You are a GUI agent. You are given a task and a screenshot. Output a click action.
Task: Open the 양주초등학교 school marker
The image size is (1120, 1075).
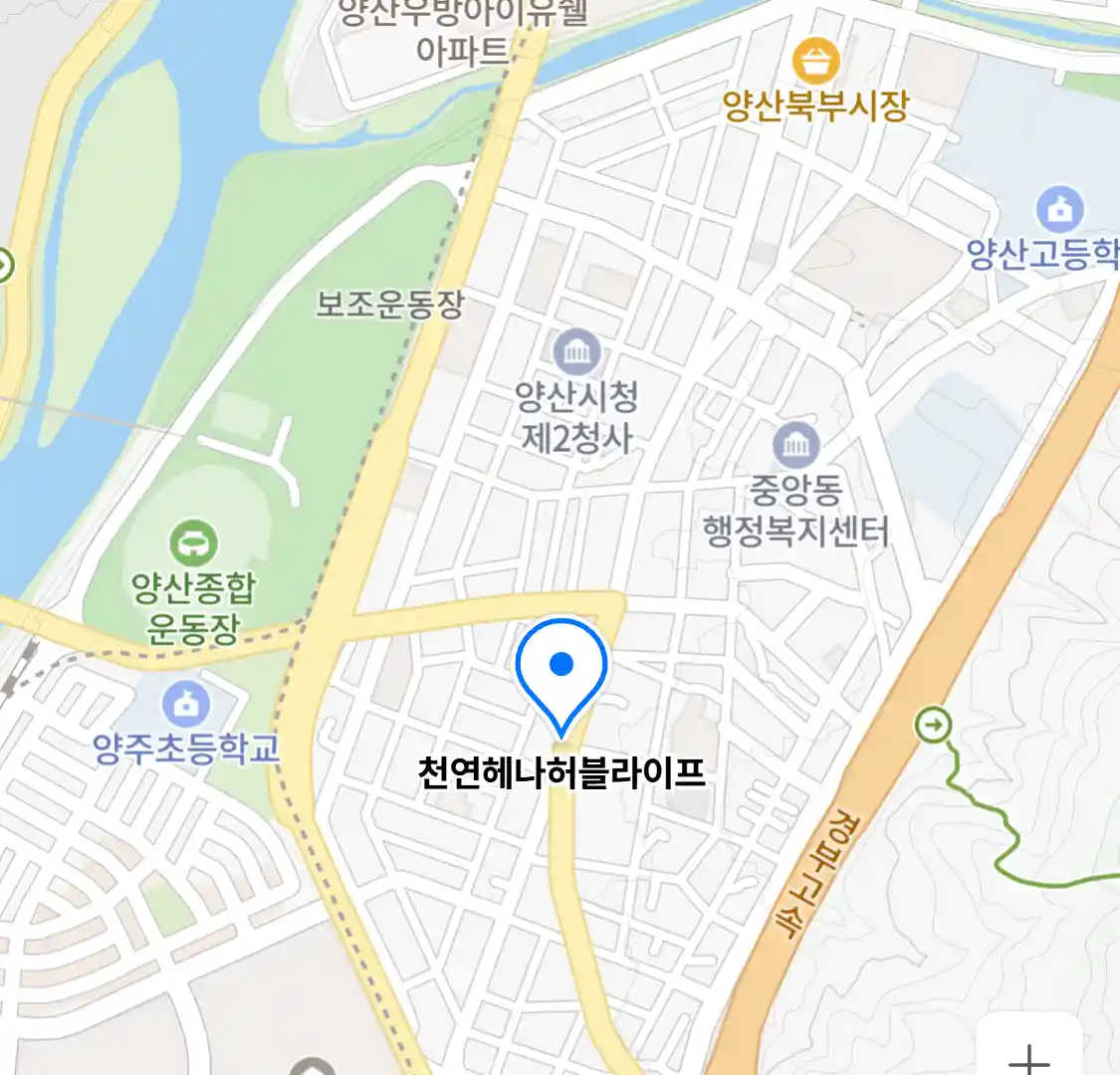point(185,706)
